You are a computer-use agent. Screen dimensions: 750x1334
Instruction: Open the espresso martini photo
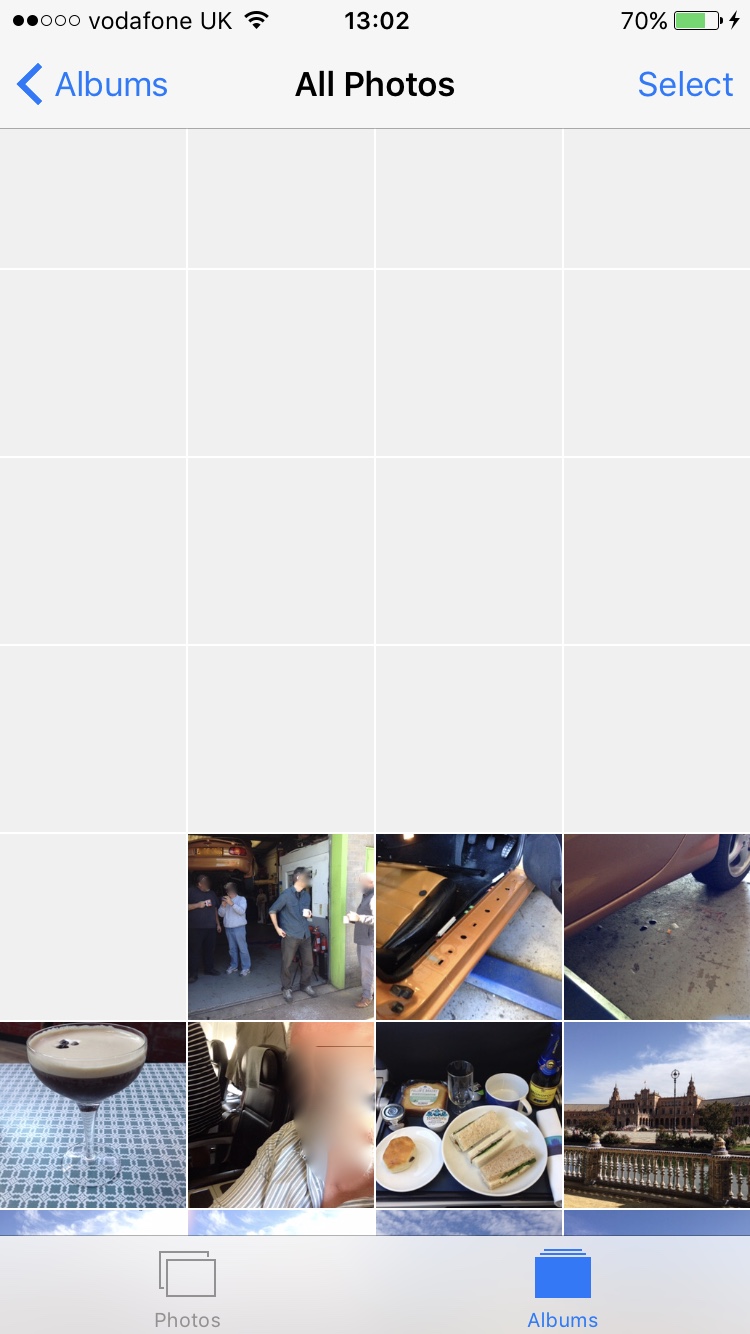pos(92,1115)
